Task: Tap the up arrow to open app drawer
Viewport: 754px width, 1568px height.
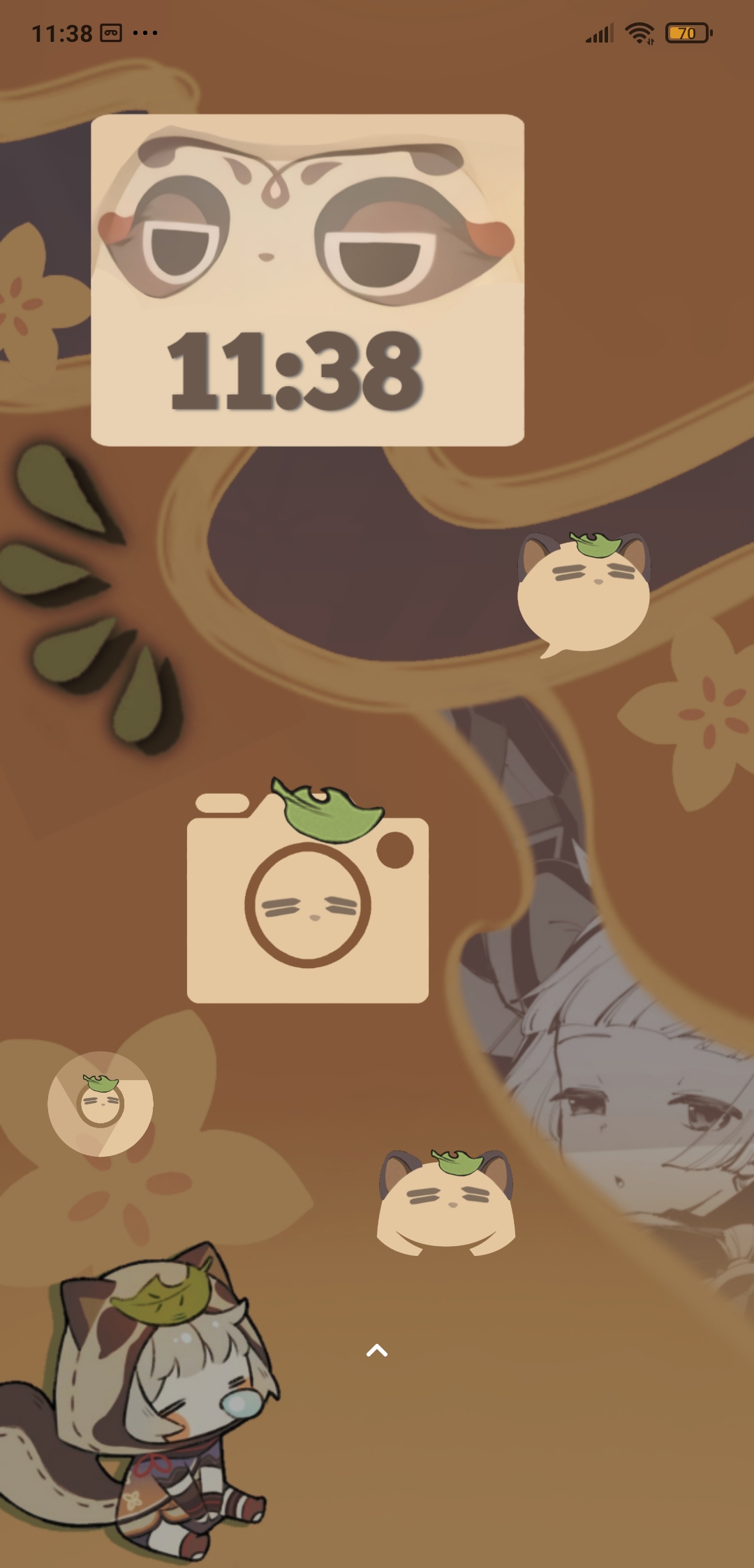Action: click(377, 1351)
